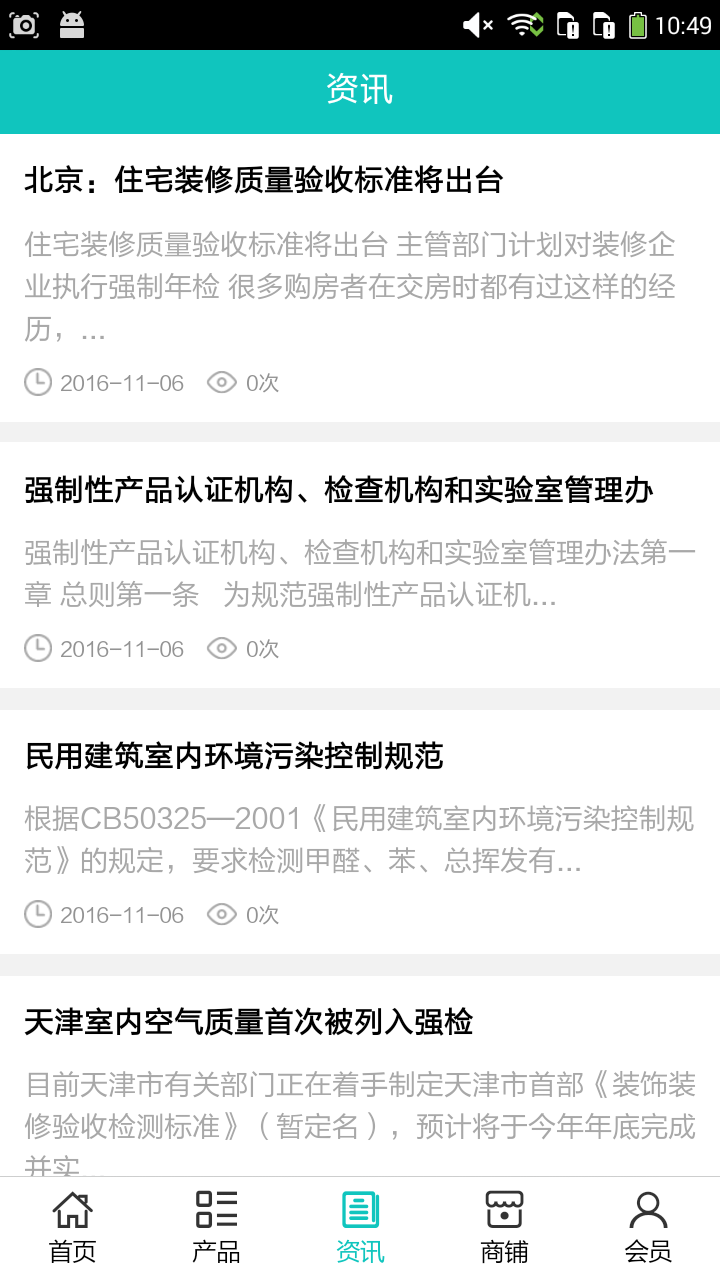Switch to the 首页 tab
The width and height of the screenshot is (720, 1280).
72,1227
